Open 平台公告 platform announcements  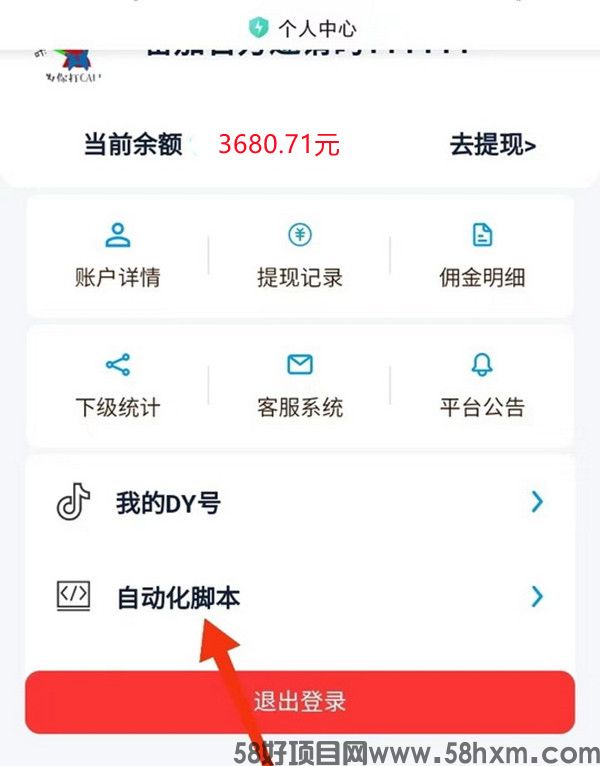click(x=482, y=385)
